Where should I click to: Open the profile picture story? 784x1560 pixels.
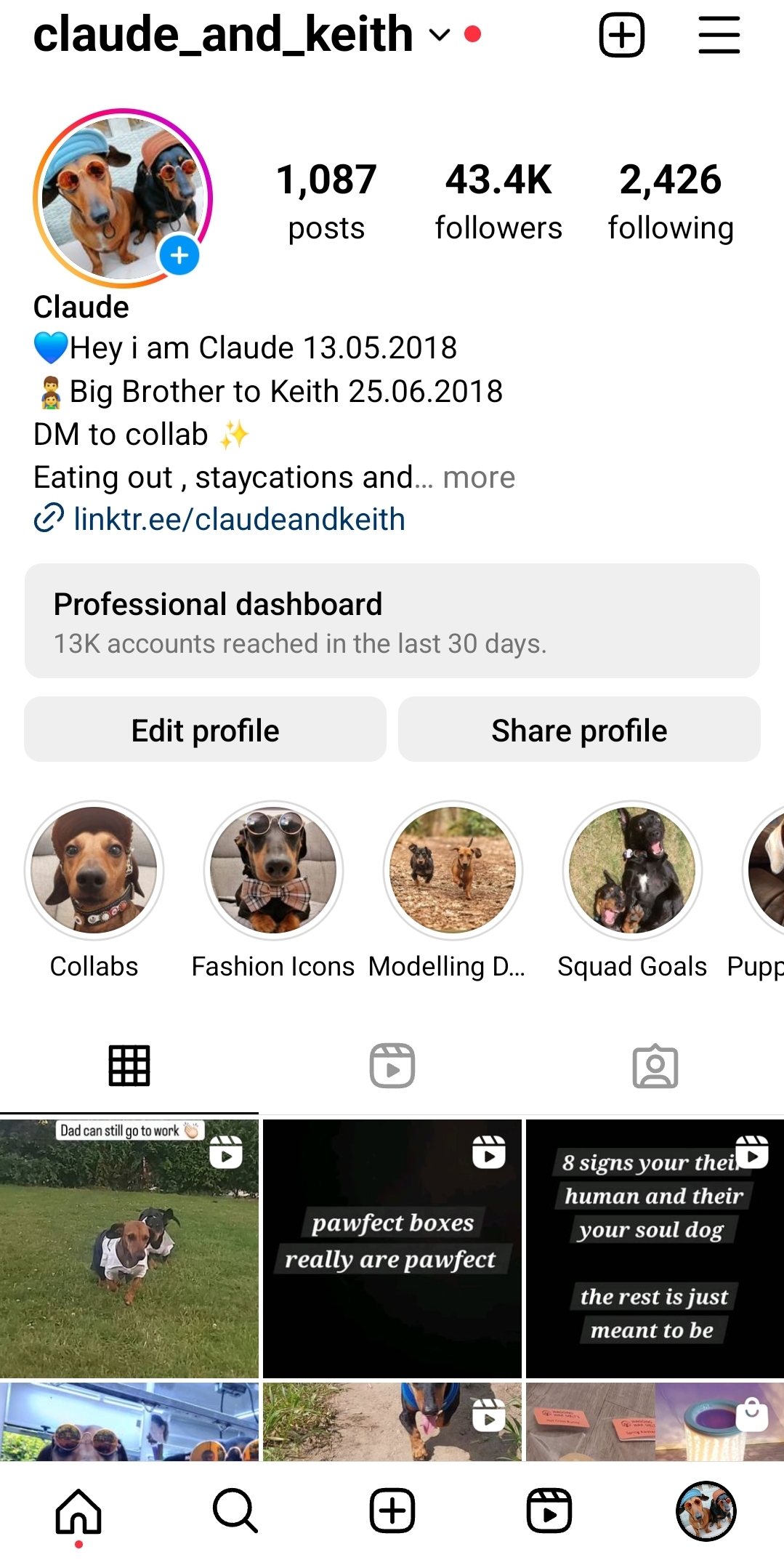(x=122, y=197)
